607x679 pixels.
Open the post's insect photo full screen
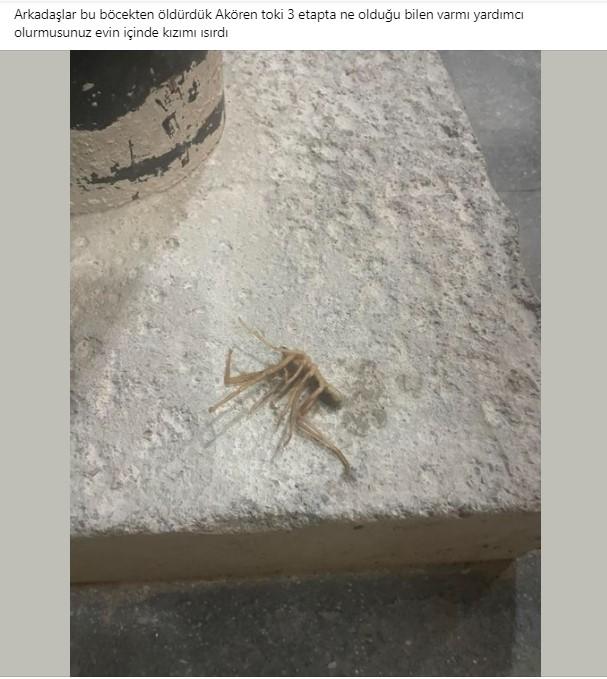pyautogui.click(x=305, y=364)
